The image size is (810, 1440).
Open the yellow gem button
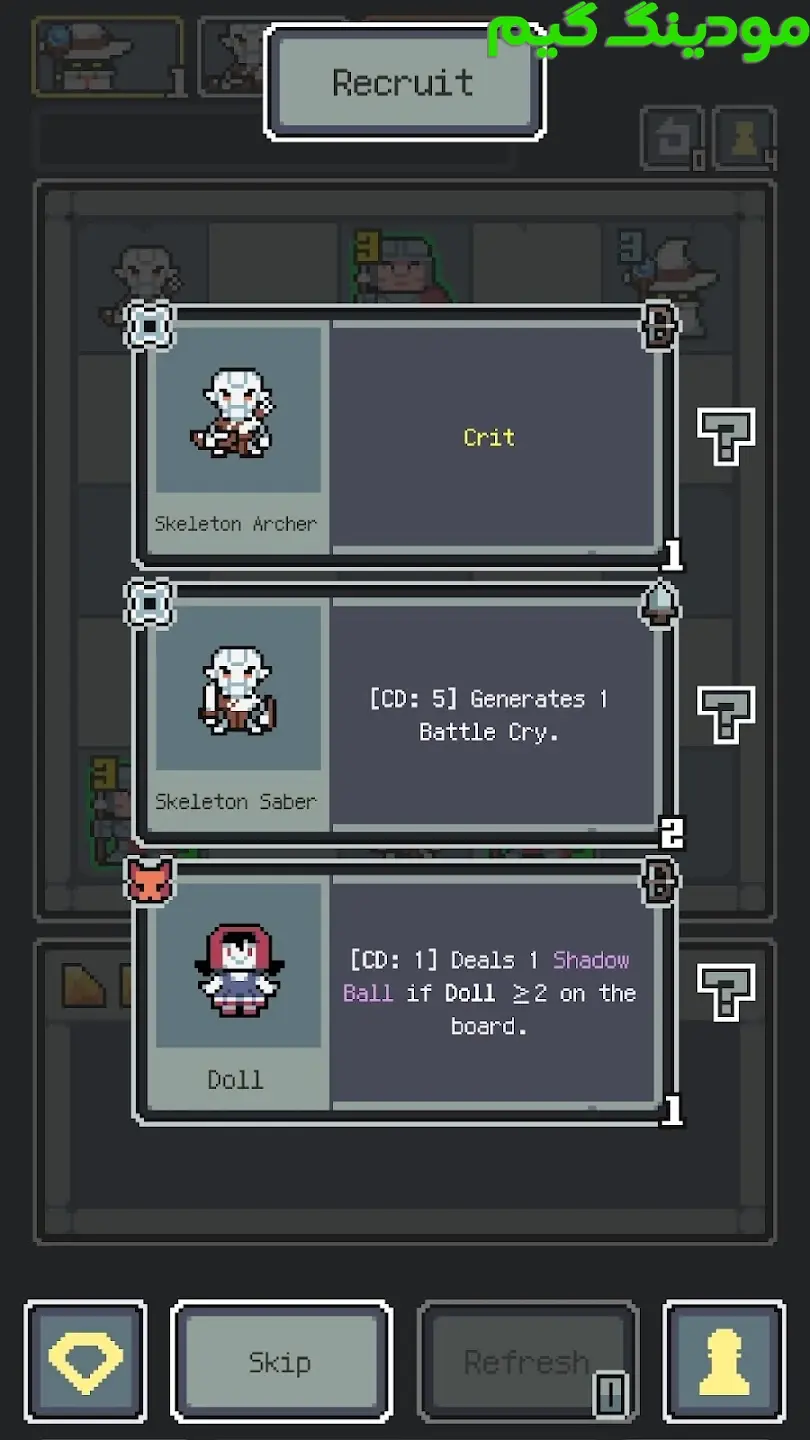86,1361
